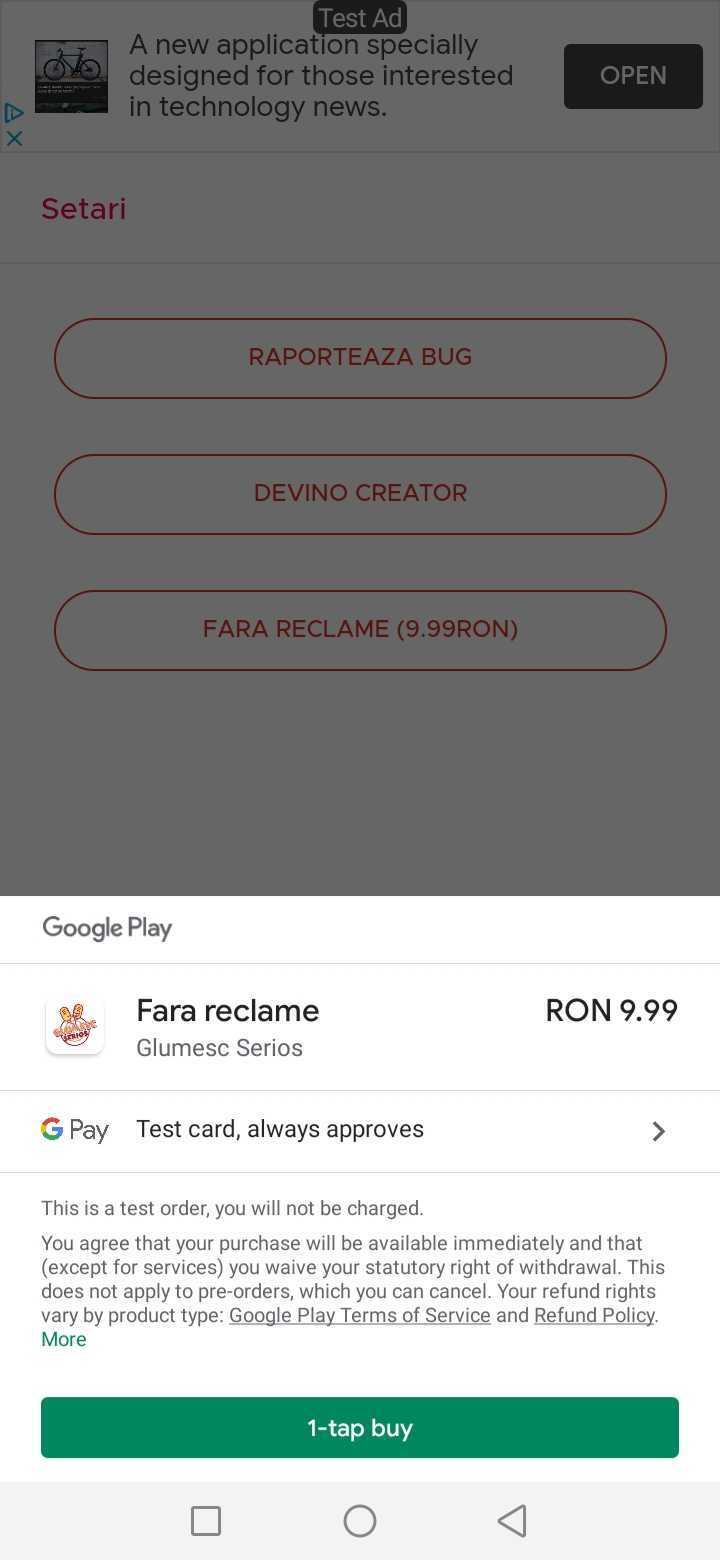The image size is (720, 1560).
Task: Tap the OPEN button on the ad
Action: (633, 76)
